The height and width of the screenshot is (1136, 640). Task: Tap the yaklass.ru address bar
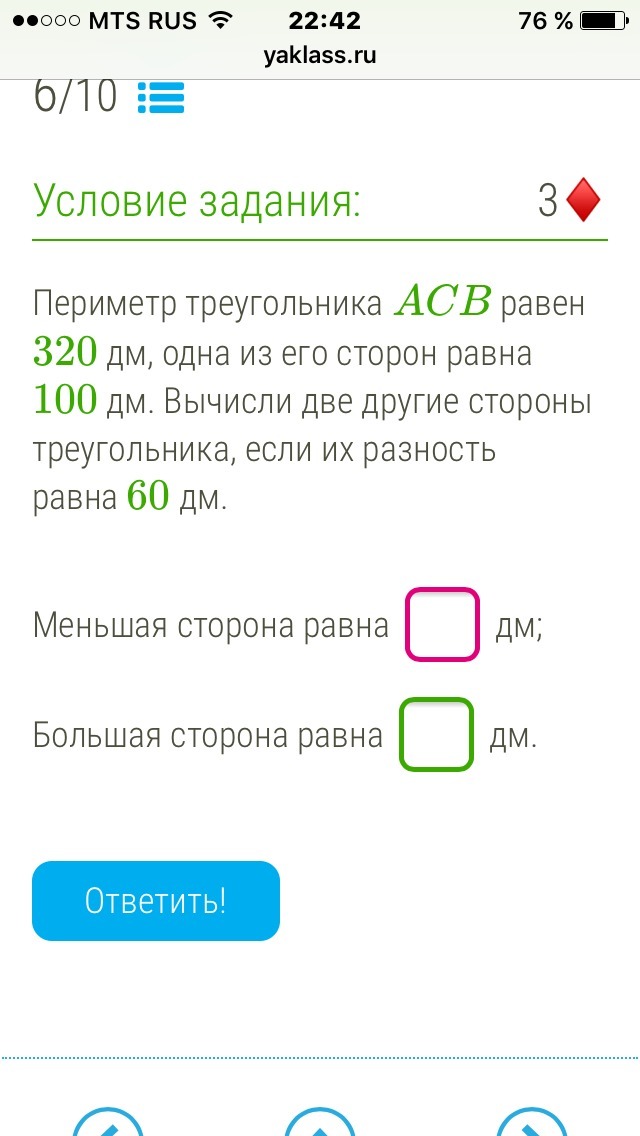click(x=320, y=56)
